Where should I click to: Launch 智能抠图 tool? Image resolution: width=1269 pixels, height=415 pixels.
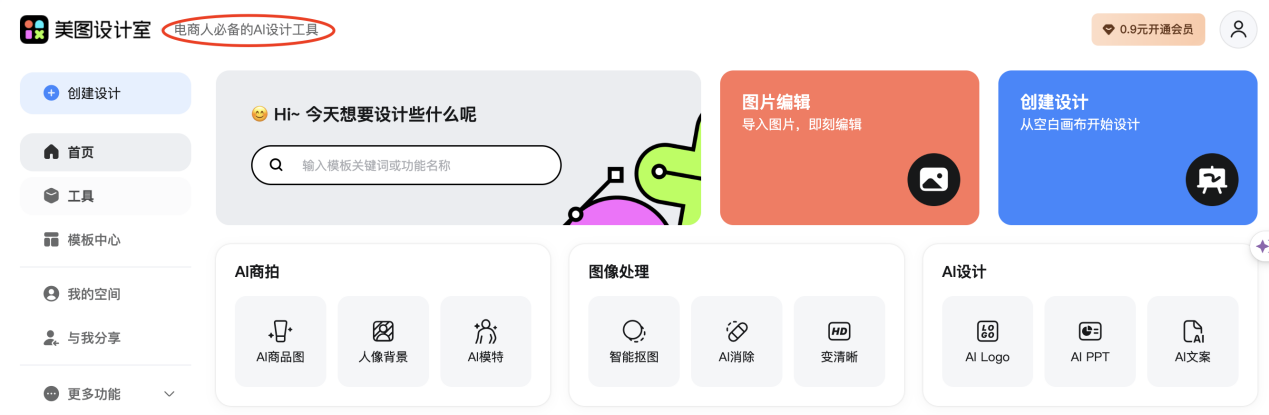coord(634,341)
